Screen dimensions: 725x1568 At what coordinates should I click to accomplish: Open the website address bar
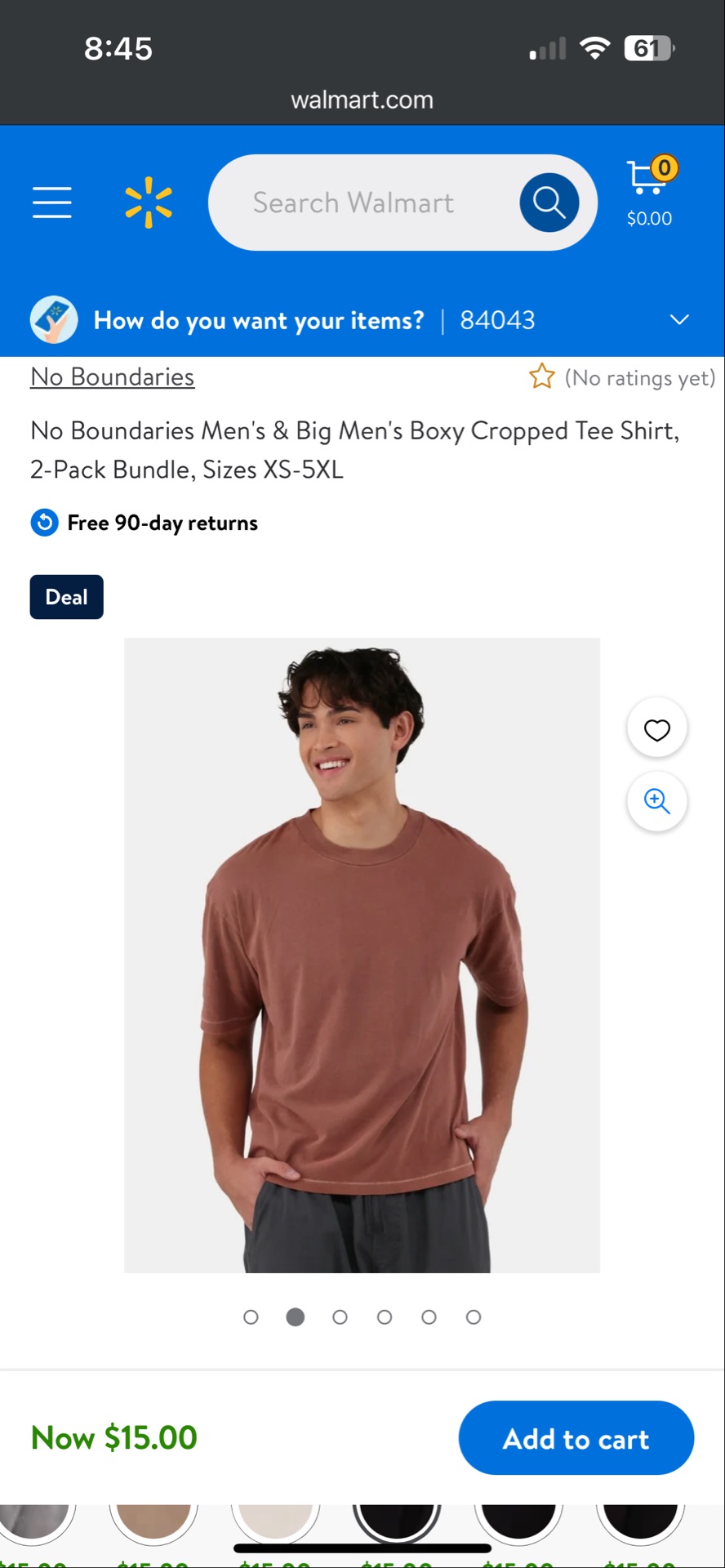tap(362, 100)
